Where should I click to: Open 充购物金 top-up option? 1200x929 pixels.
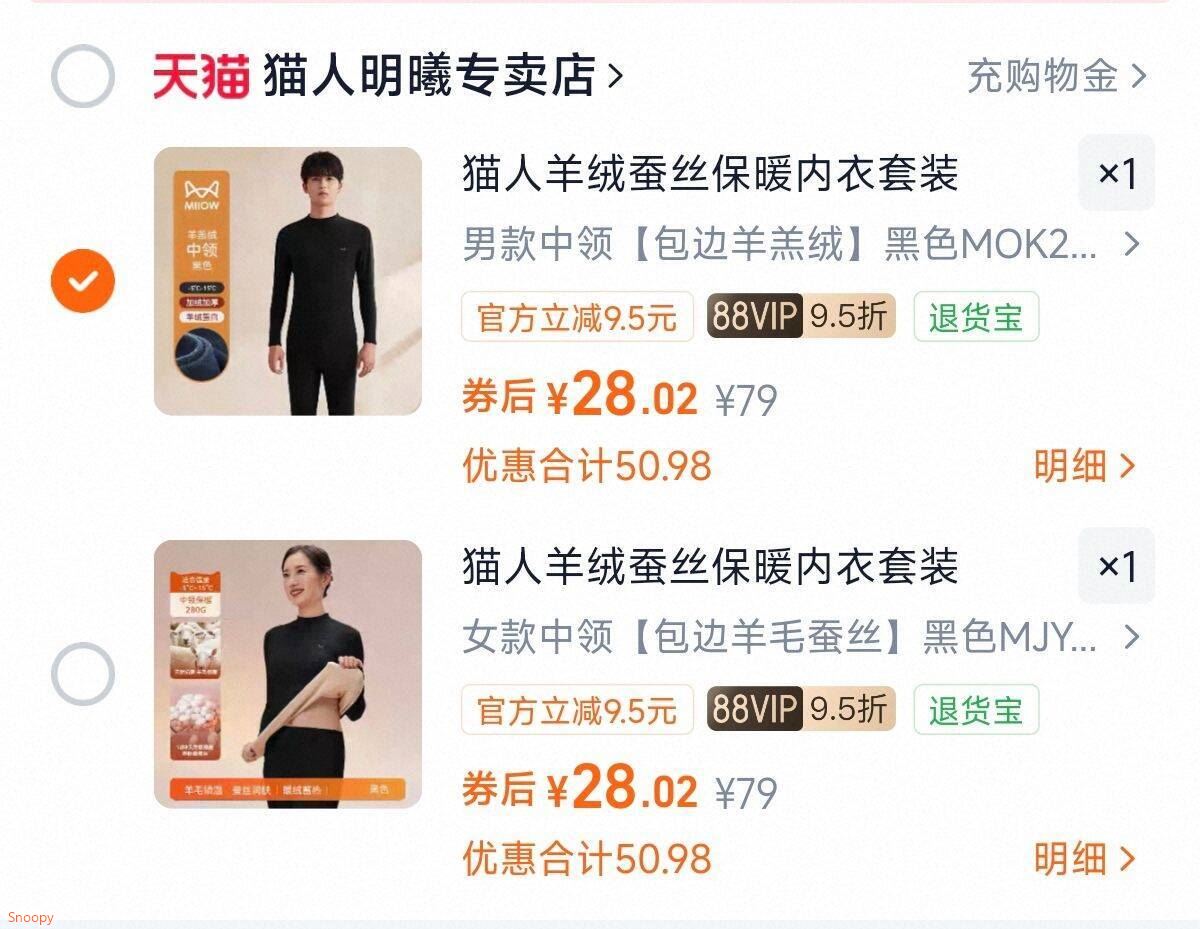(1056, 76)
